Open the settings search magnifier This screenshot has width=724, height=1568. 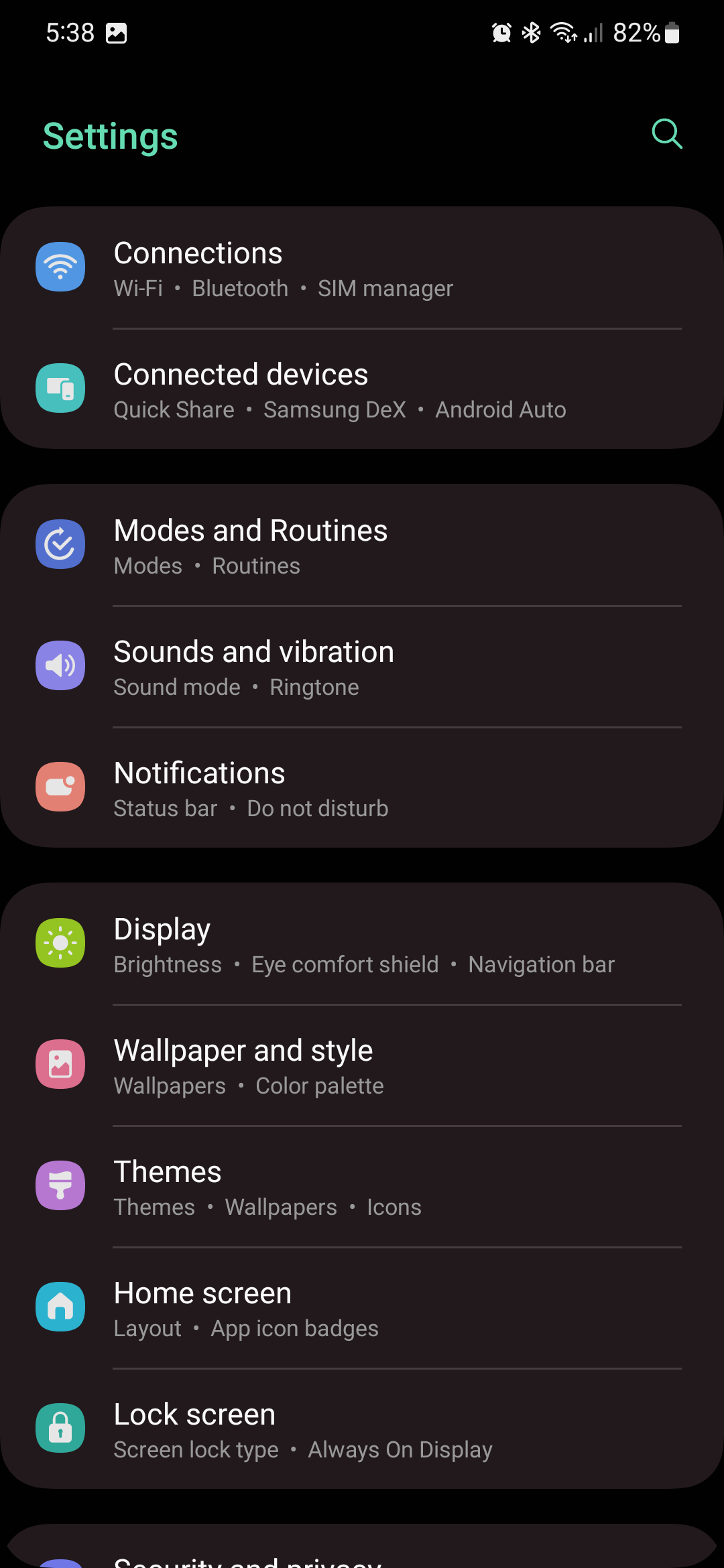point(666,134)
